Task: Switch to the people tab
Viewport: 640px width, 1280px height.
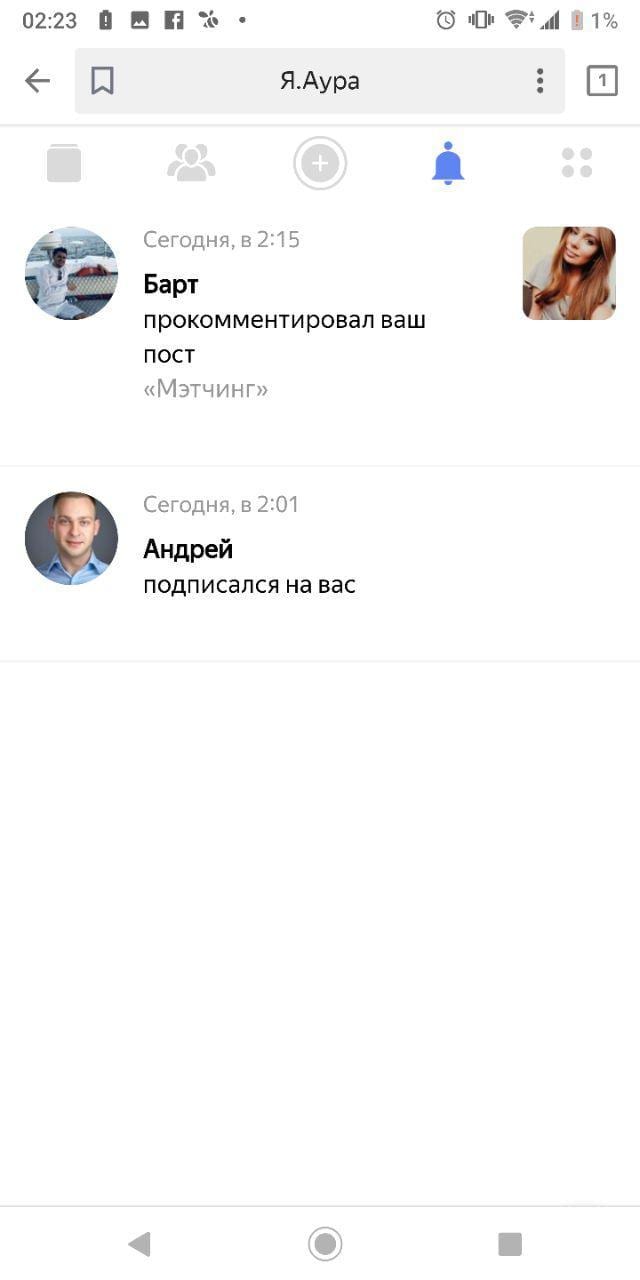Action: (x=191, y=163)
